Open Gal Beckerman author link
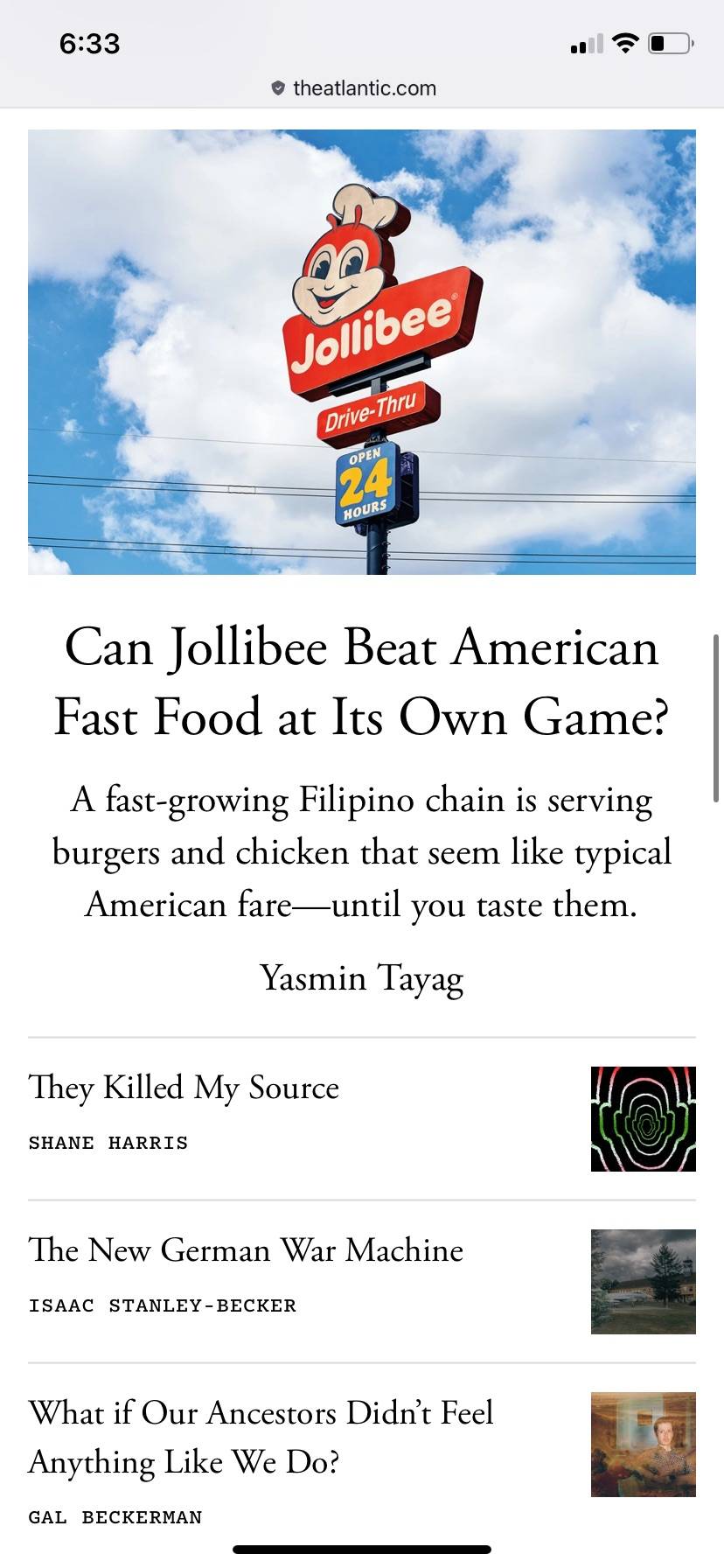The height and width of the screenshot is (1568, 724). click(115, 1517)
